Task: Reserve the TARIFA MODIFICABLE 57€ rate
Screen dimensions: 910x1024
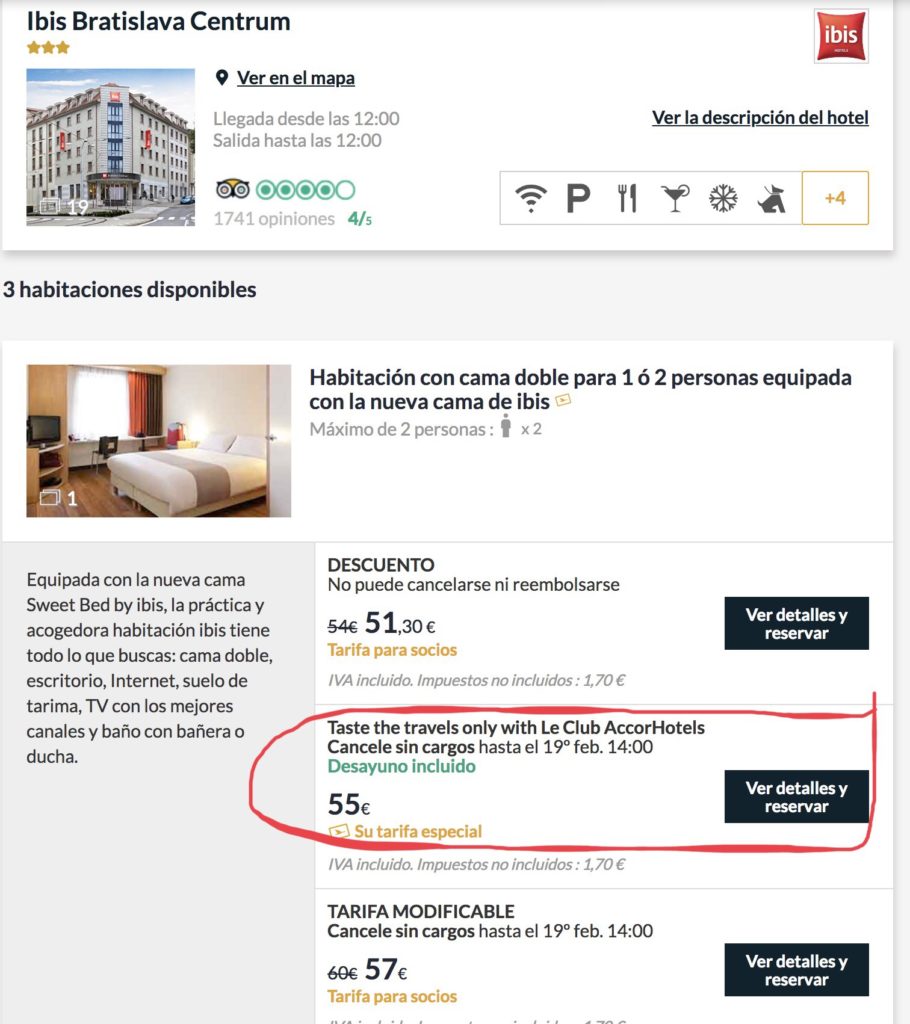Action: click(x=796, y=970)
